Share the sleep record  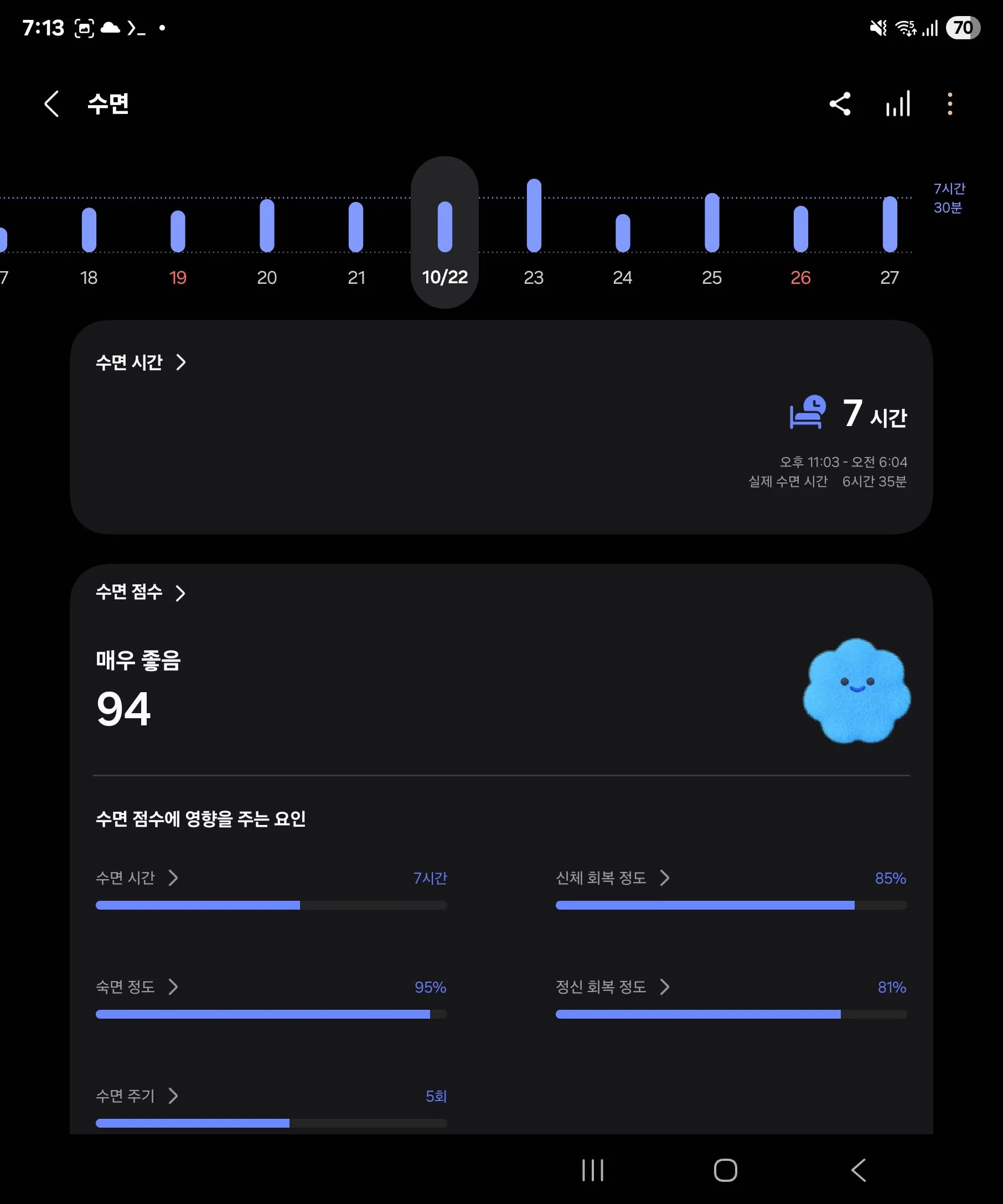[x=840, y=104]
